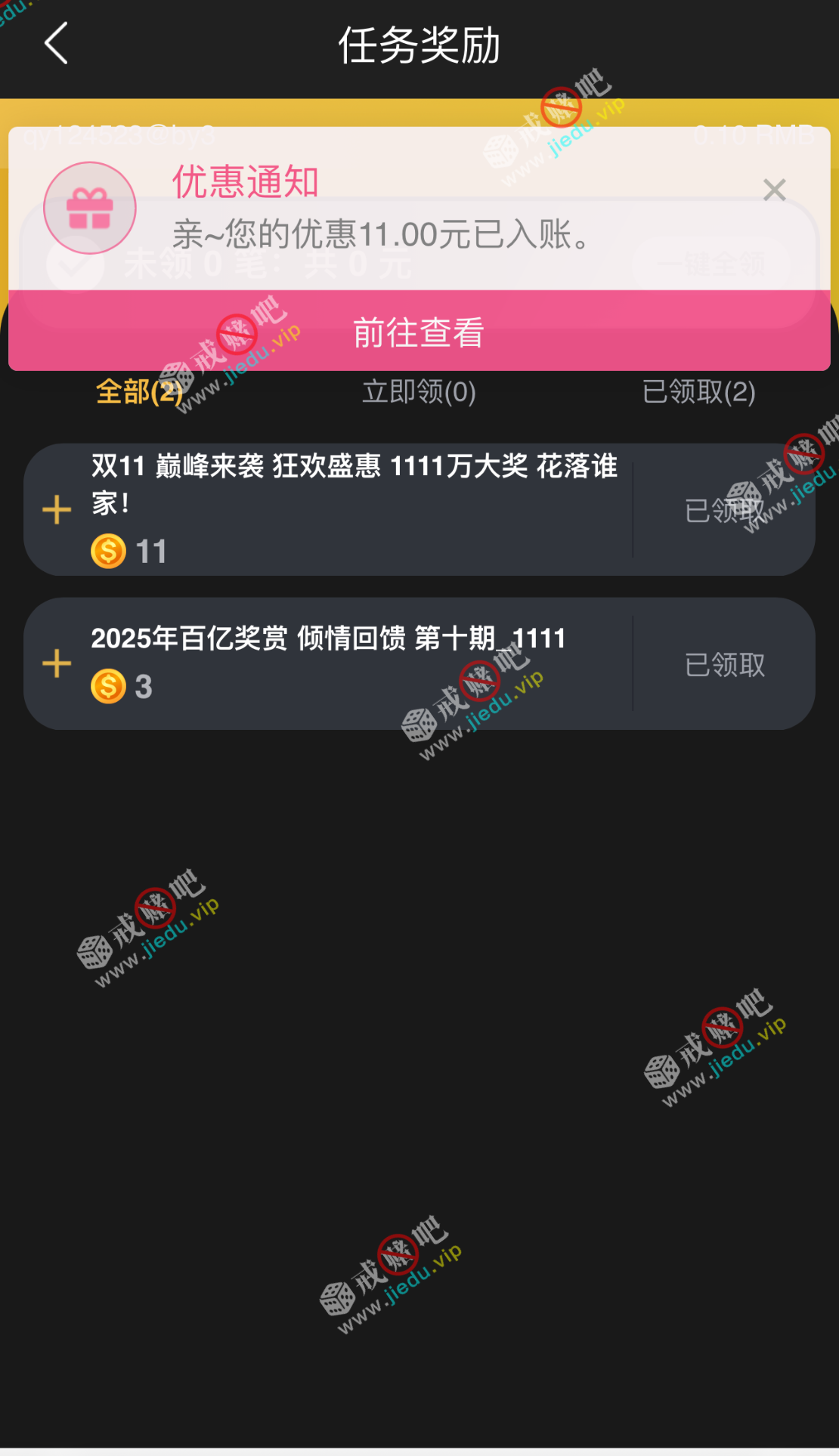Screen dimensions: 839x1456
Task: Switch to the 全部(2) tab
Action: [x=139, y=392]
